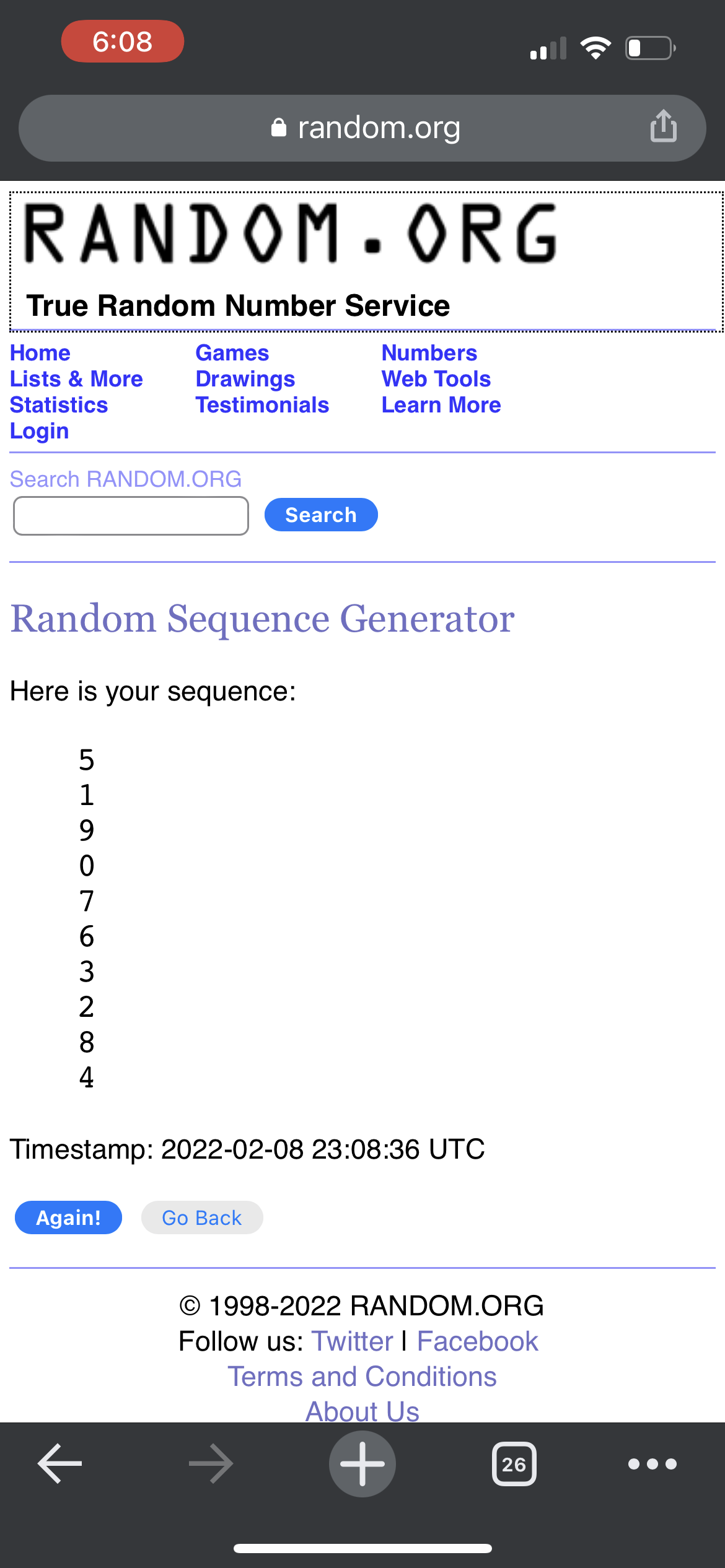The width and height of the screenshot is (725, 1568).
Task: Focus the Search RANDOM.ORG text field
Action: [131, 515]
